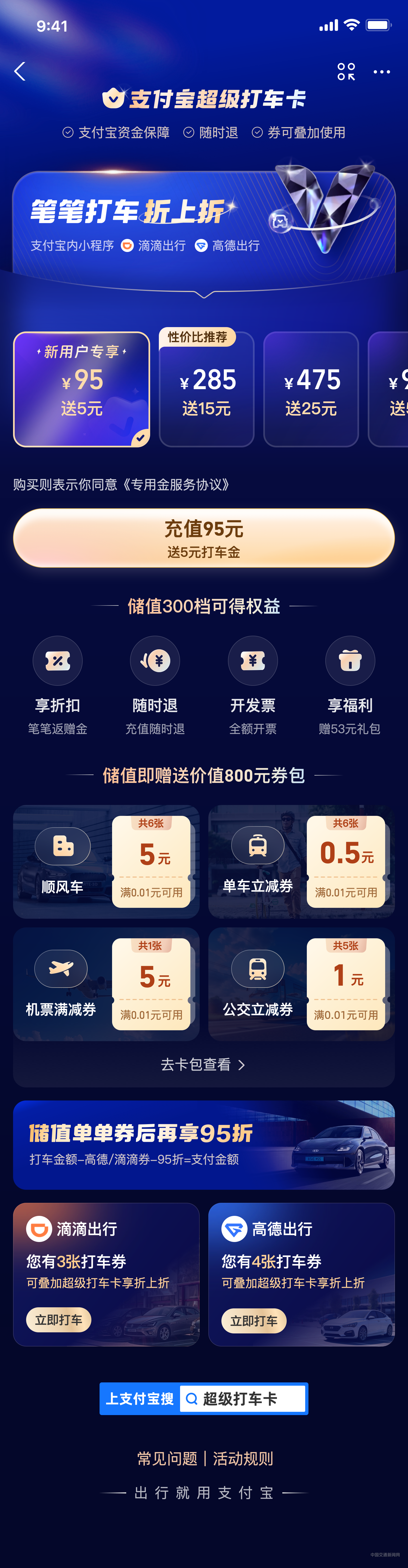Open the 机票满减券 coupon card
408x1568 pixels.
tap(106, 984)
